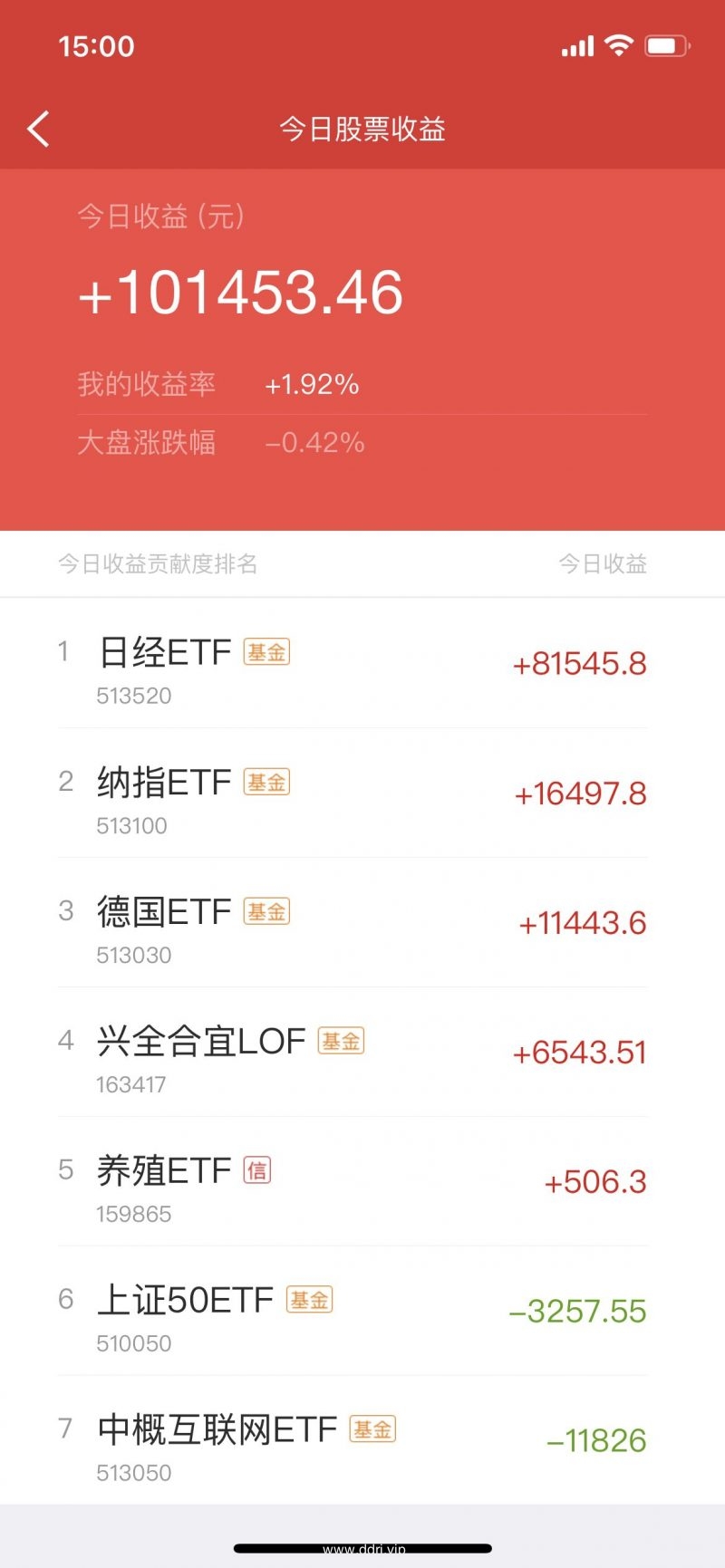725x1568 pixels.
Task: Go back using the top-left arrow
Action: pos(38,130)
